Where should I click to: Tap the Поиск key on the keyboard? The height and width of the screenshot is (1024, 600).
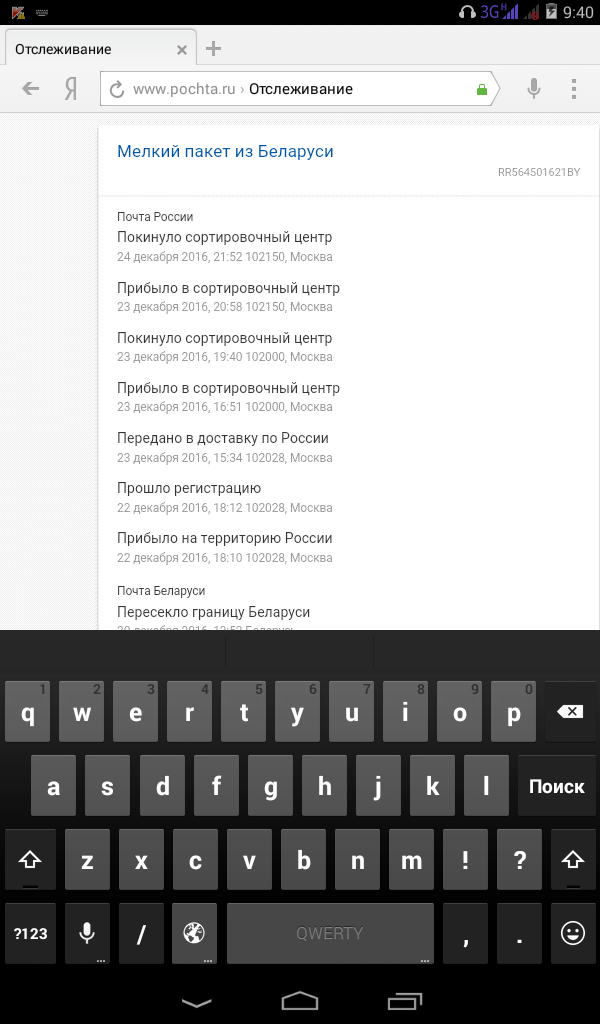(x=556, y=786)
